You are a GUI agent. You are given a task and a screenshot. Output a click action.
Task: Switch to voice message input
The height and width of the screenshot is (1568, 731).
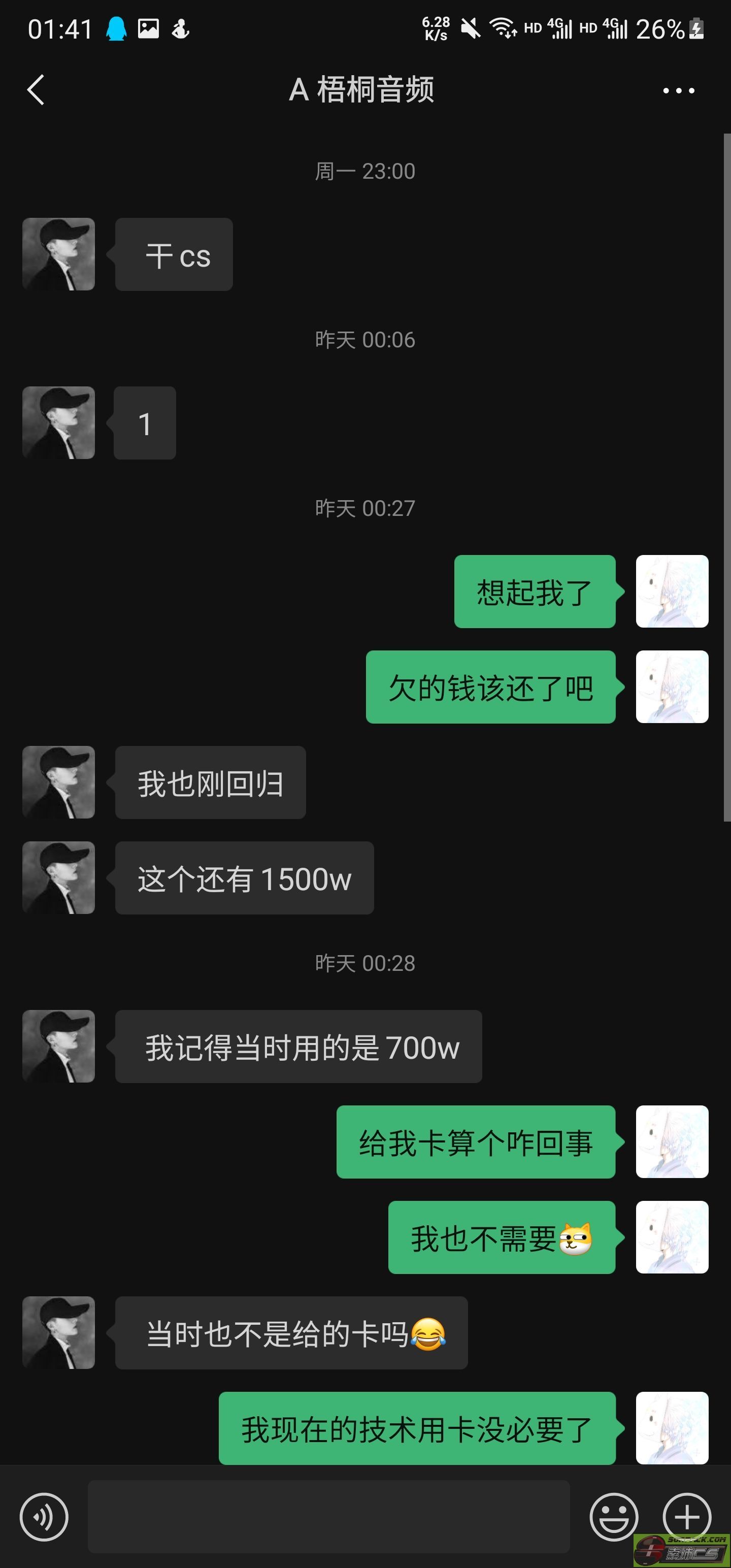tap(44, 1517)
